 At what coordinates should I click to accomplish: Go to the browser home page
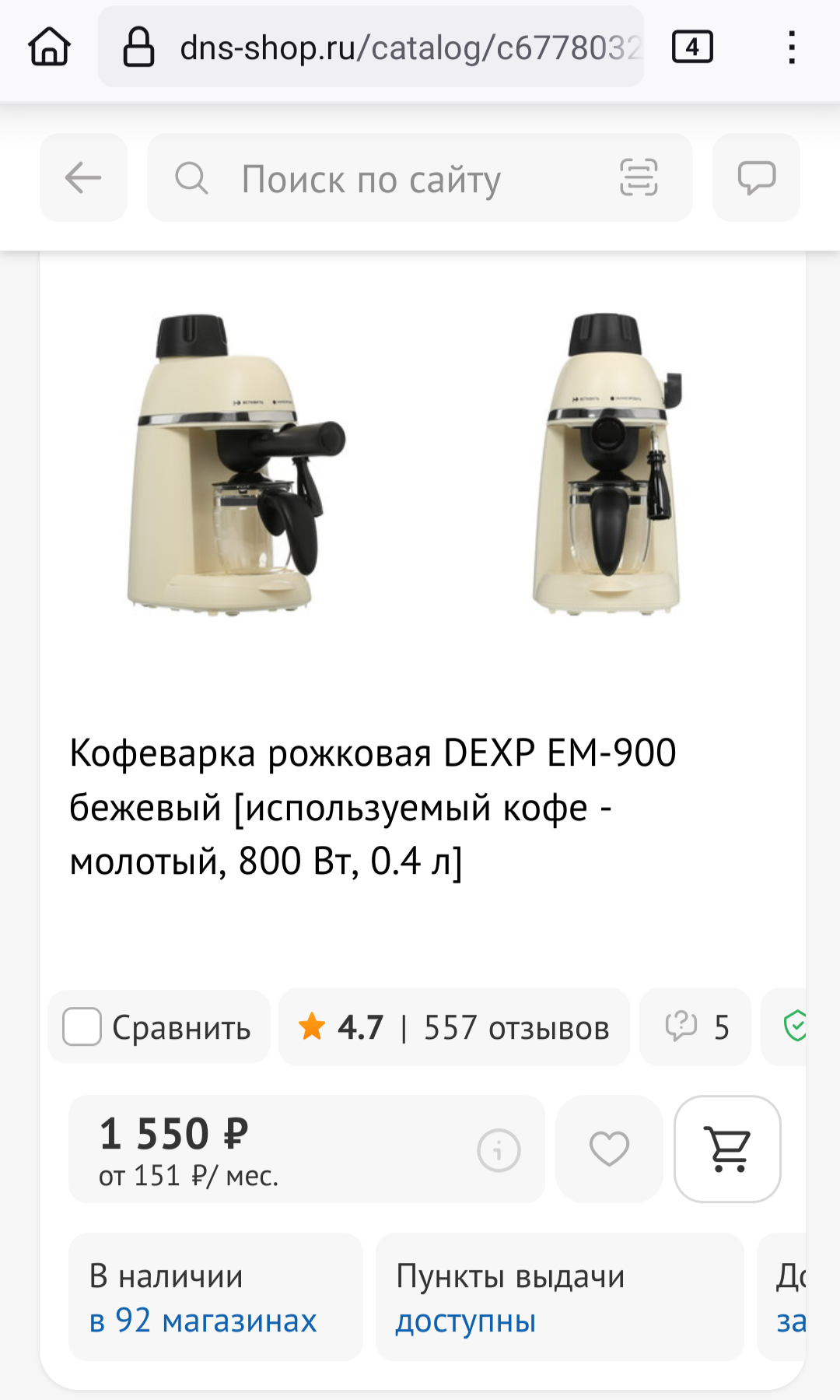[50, 47]
